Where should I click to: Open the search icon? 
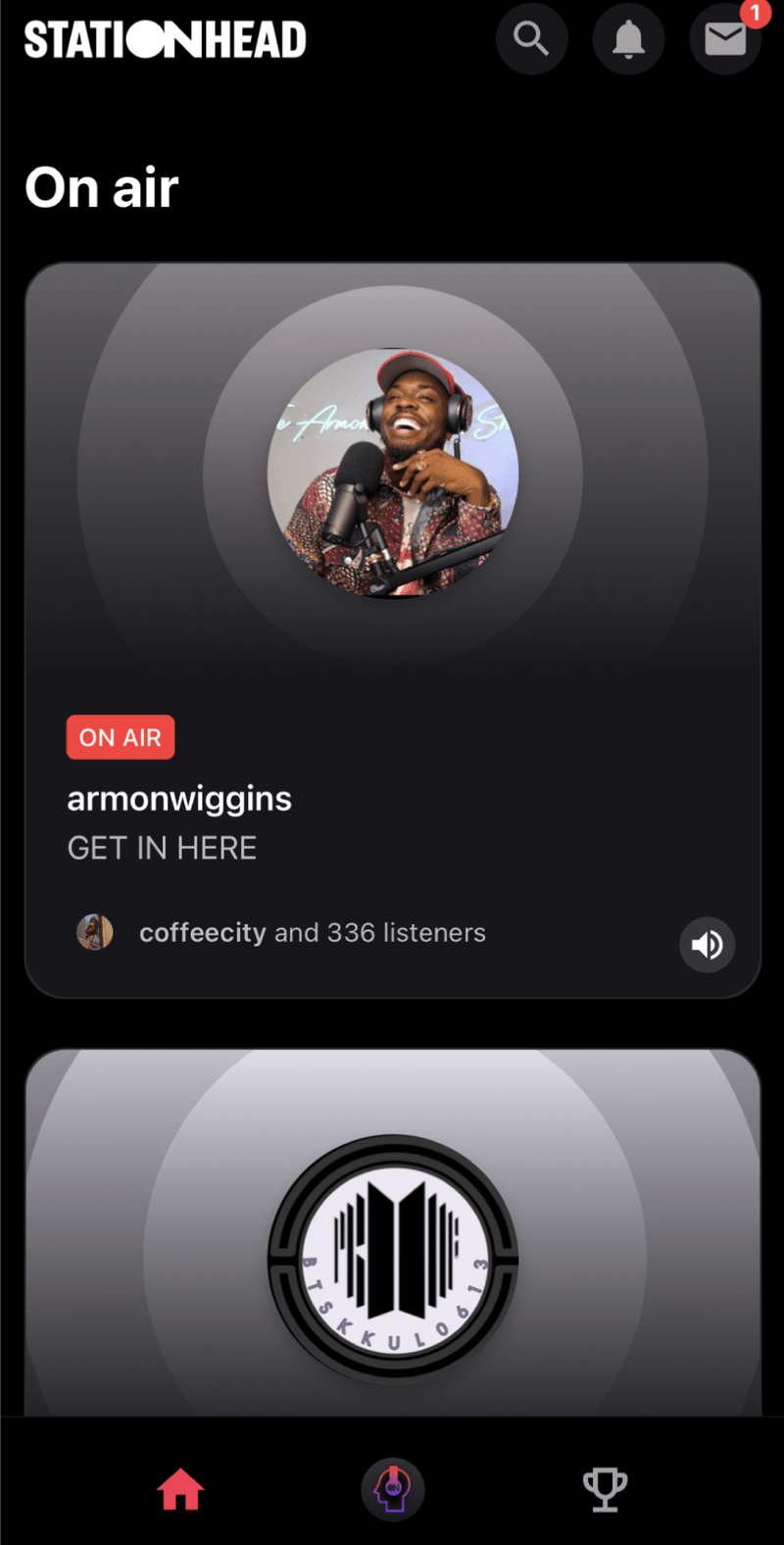click(x=531, y=39)
